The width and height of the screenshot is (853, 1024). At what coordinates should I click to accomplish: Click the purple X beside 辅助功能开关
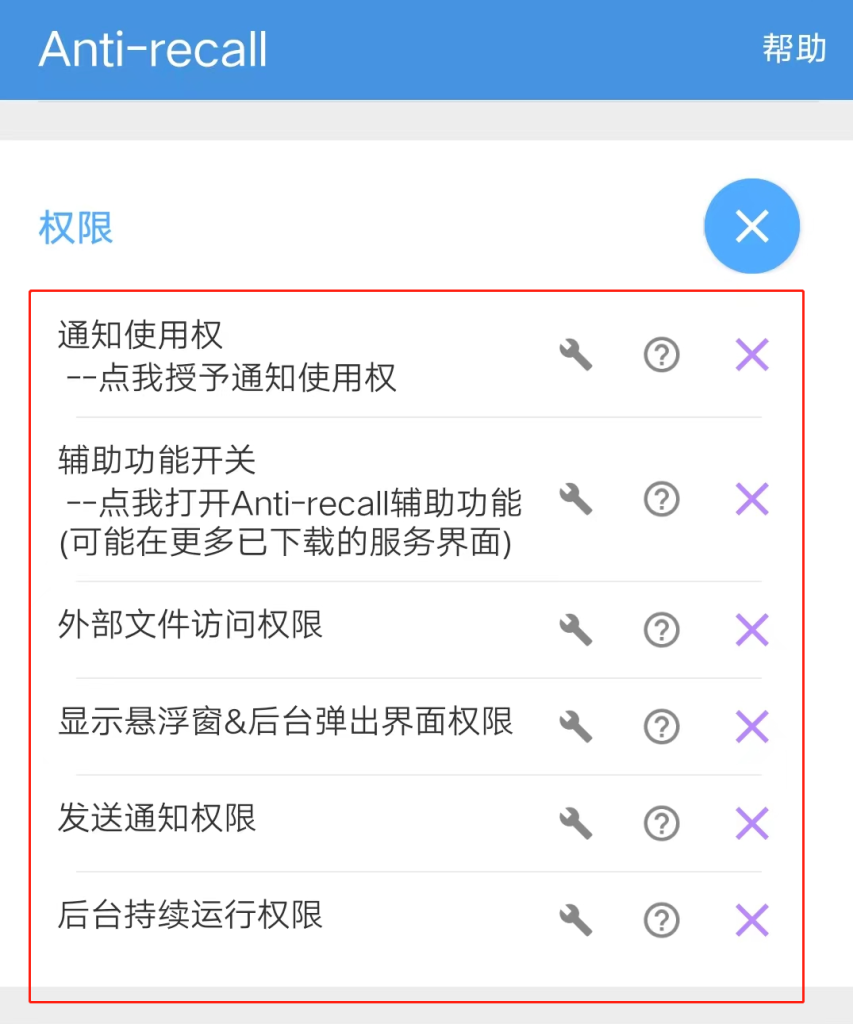pyautogui.click(x=751, y=500)
